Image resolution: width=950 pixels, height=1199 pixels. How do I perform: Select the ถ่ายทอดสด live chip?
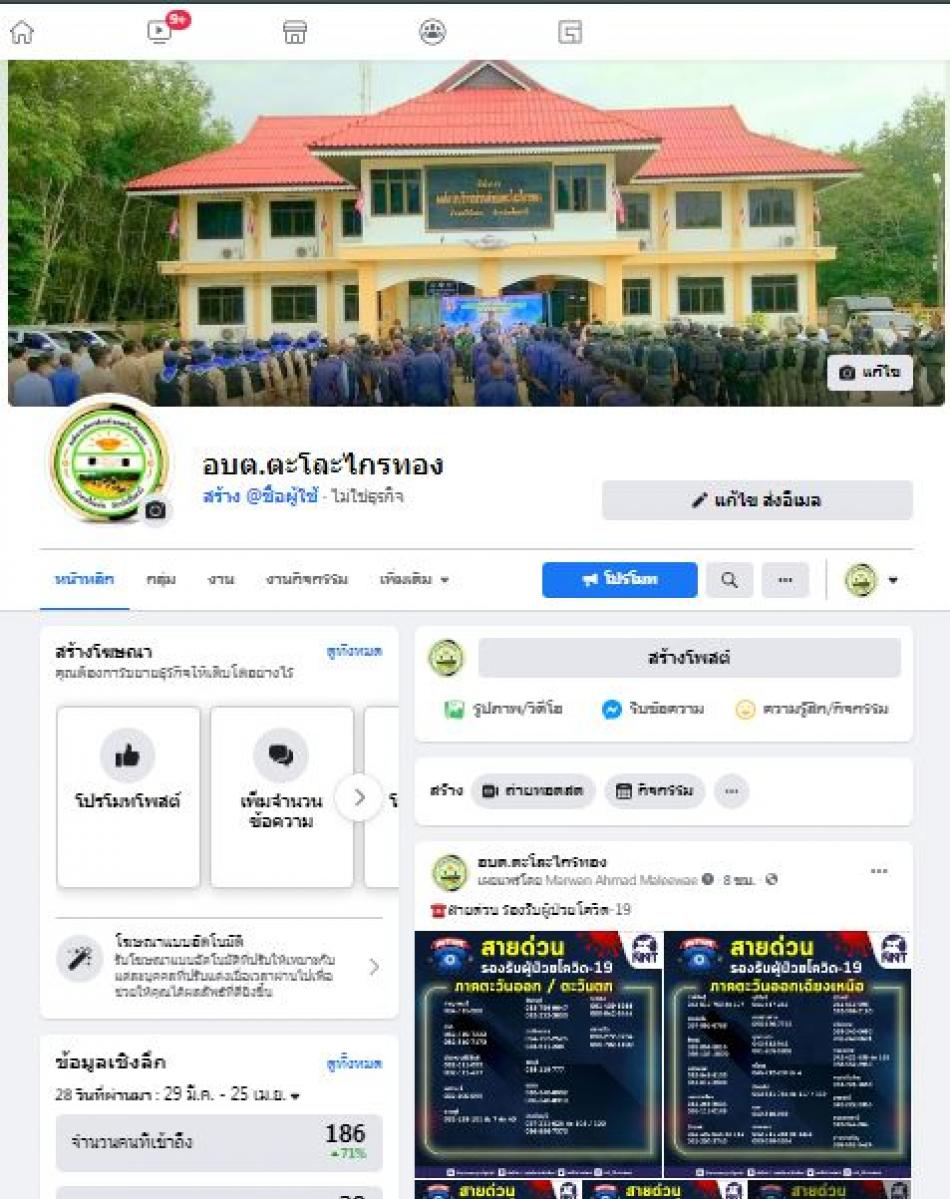[533, 791]
